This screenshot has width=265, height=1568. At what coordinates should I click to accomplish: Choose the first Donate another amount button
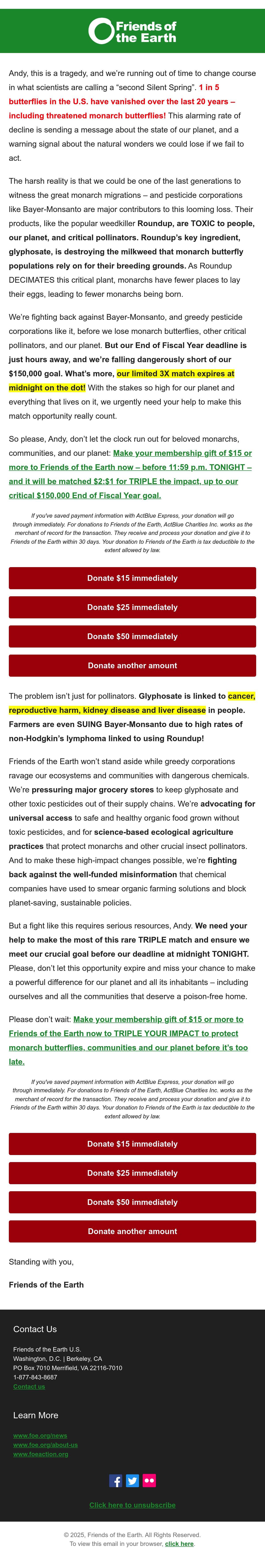(132, 665)
